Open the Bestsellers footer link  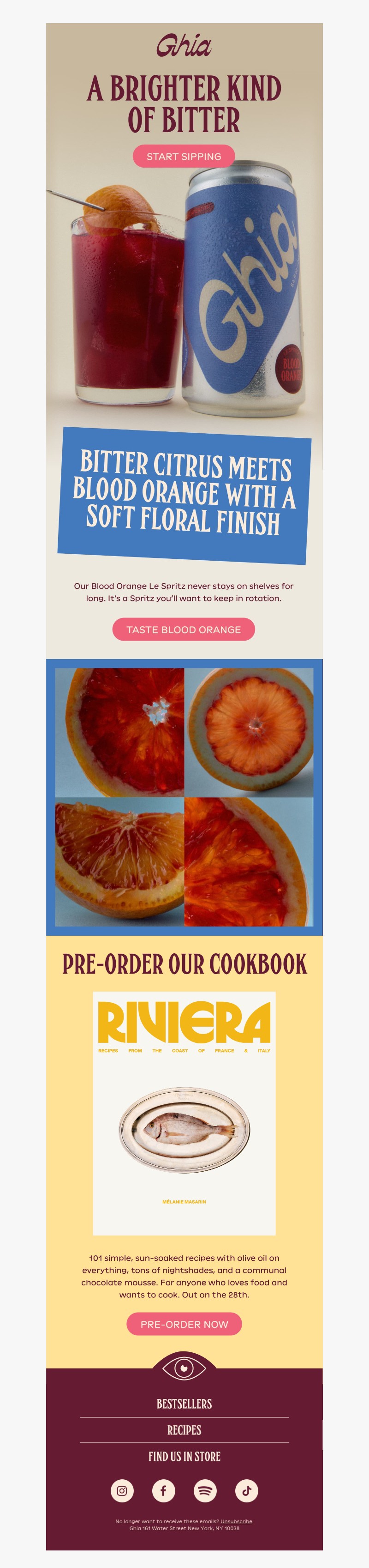click(184, 1404)
